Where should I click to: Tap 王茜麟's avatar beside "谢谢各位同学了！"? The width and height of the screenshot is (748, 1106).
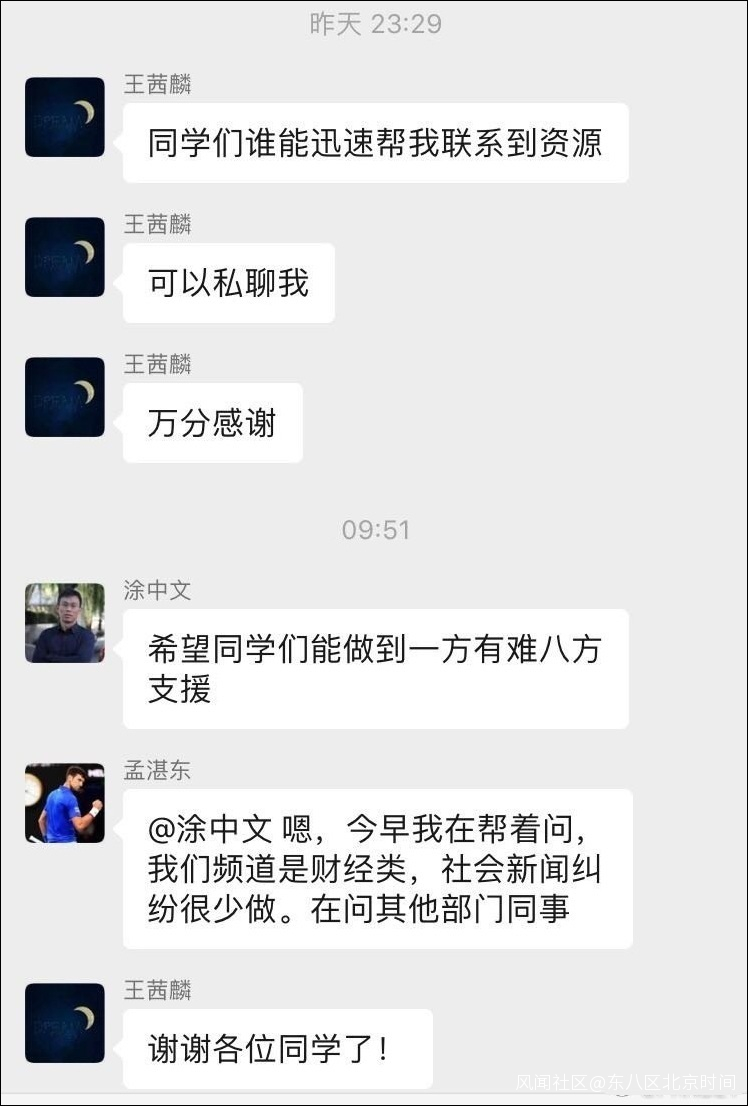(65, 1023)
